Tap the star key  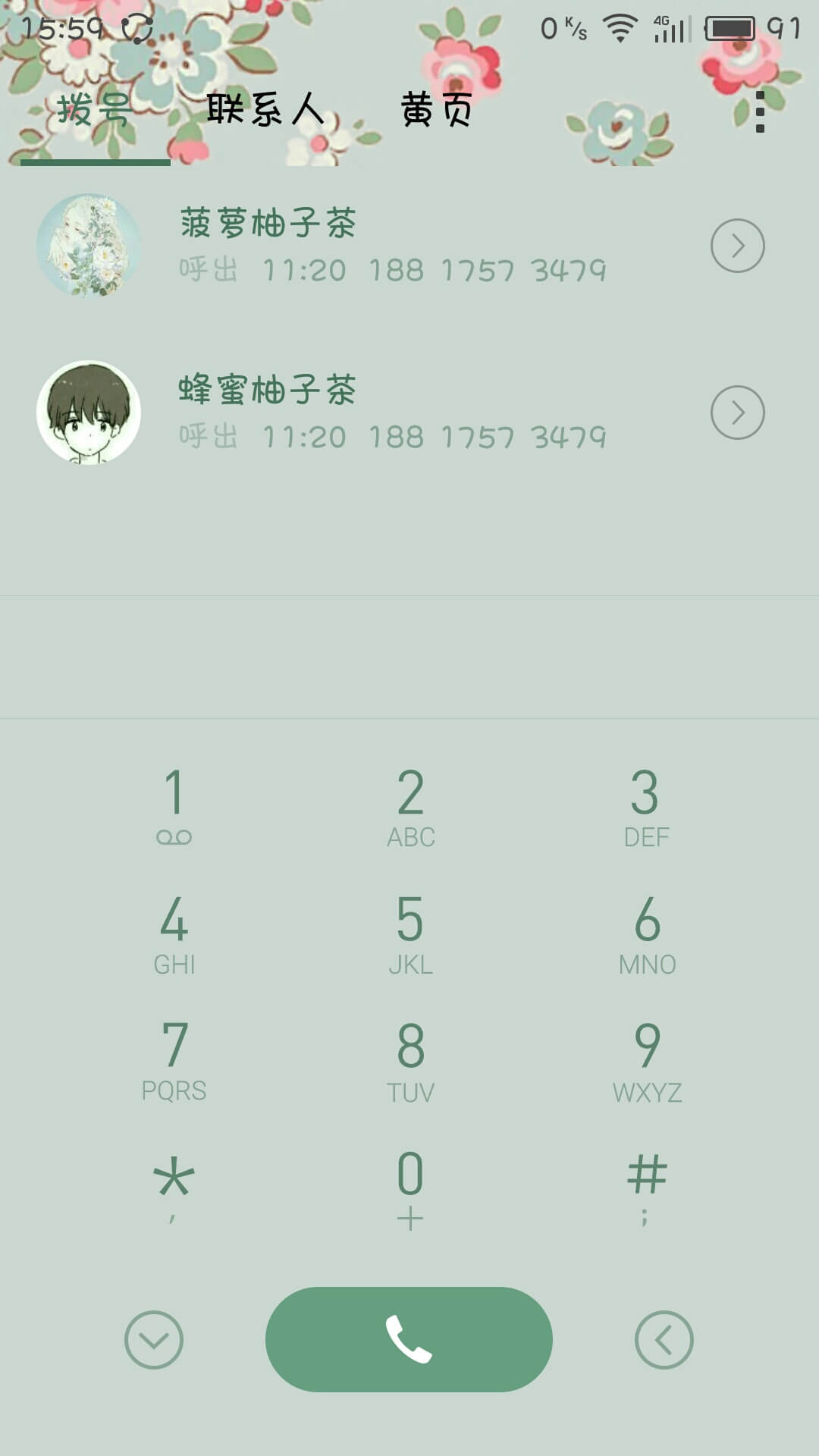tap(174, 1187)
